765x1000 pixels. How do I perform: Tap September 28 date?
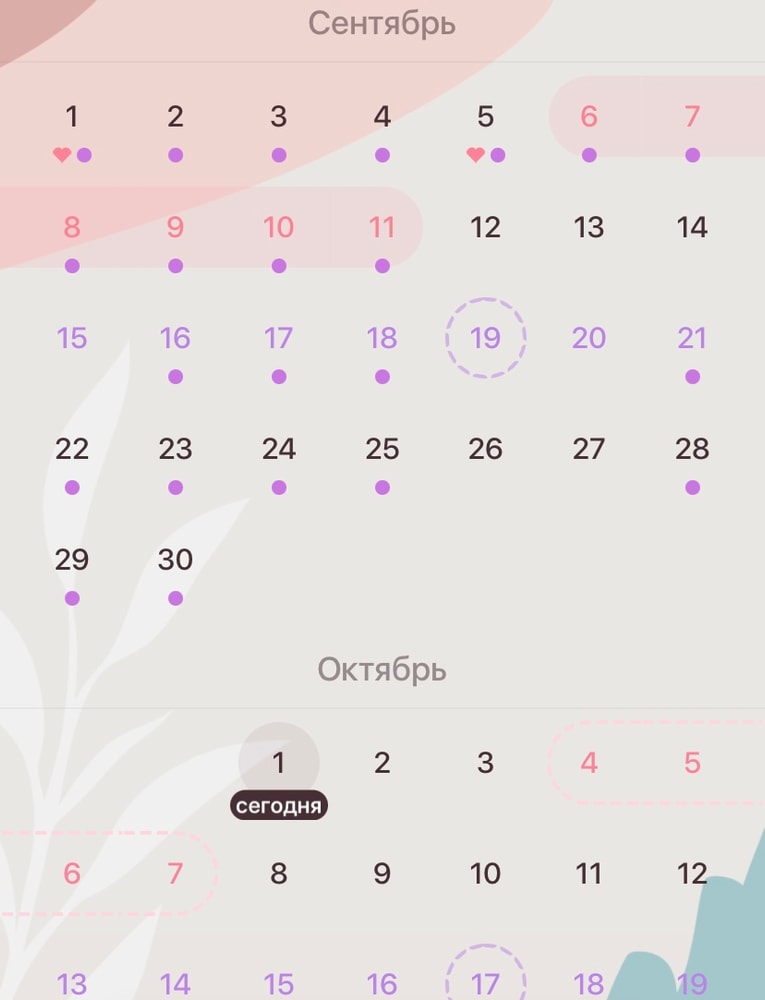pyautogui.click(x=692, y=450)
